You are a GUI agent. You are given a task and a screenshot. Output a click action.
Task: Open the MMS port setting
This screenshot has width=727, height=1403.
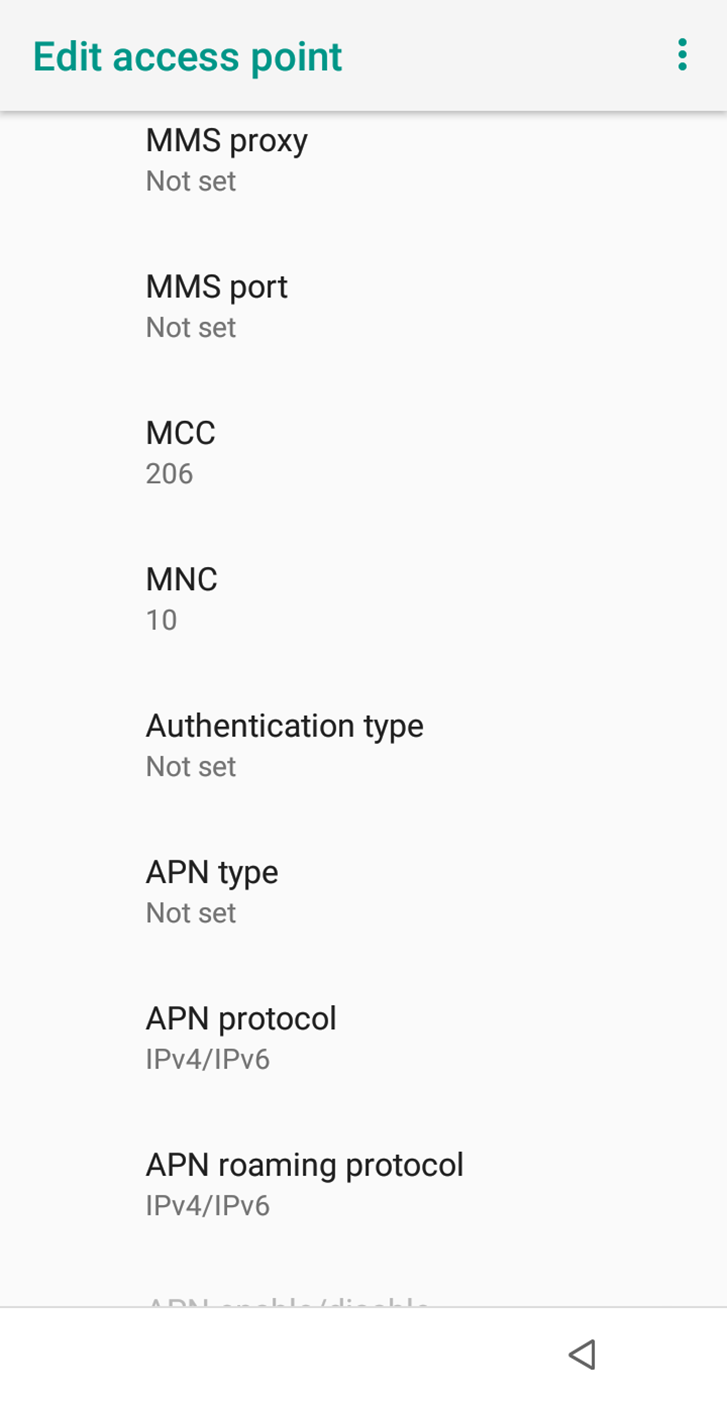363,306
